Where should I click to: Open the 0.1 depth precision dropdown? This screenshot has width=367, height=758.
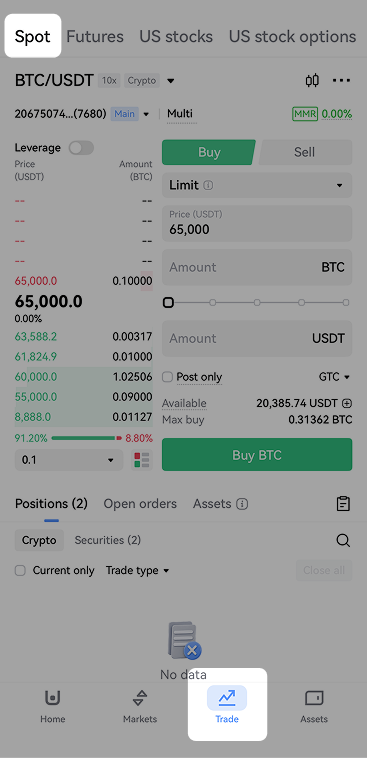69,460
